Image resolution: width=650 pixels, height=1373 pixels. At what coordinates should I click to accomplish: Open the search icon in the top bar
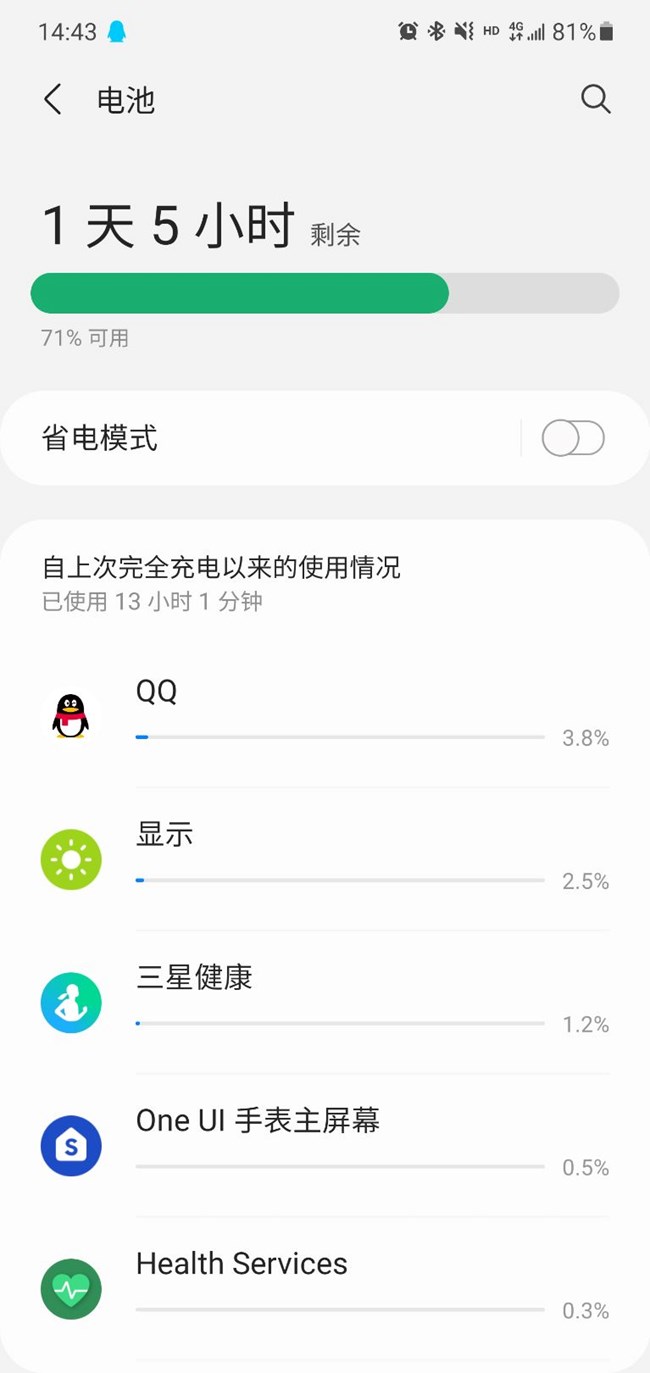596,99
